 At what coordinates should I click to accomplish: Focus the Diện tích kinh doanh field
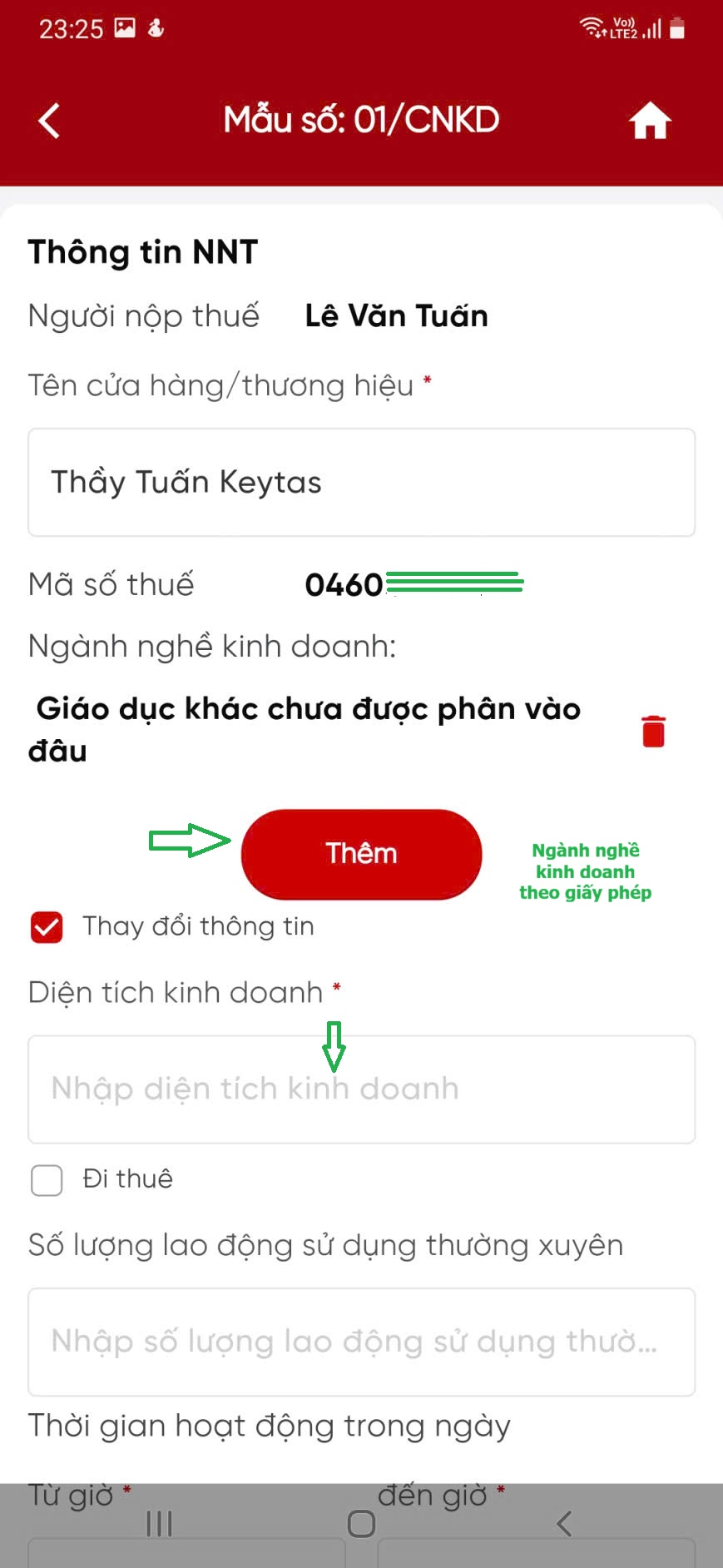pos(361,1089)
